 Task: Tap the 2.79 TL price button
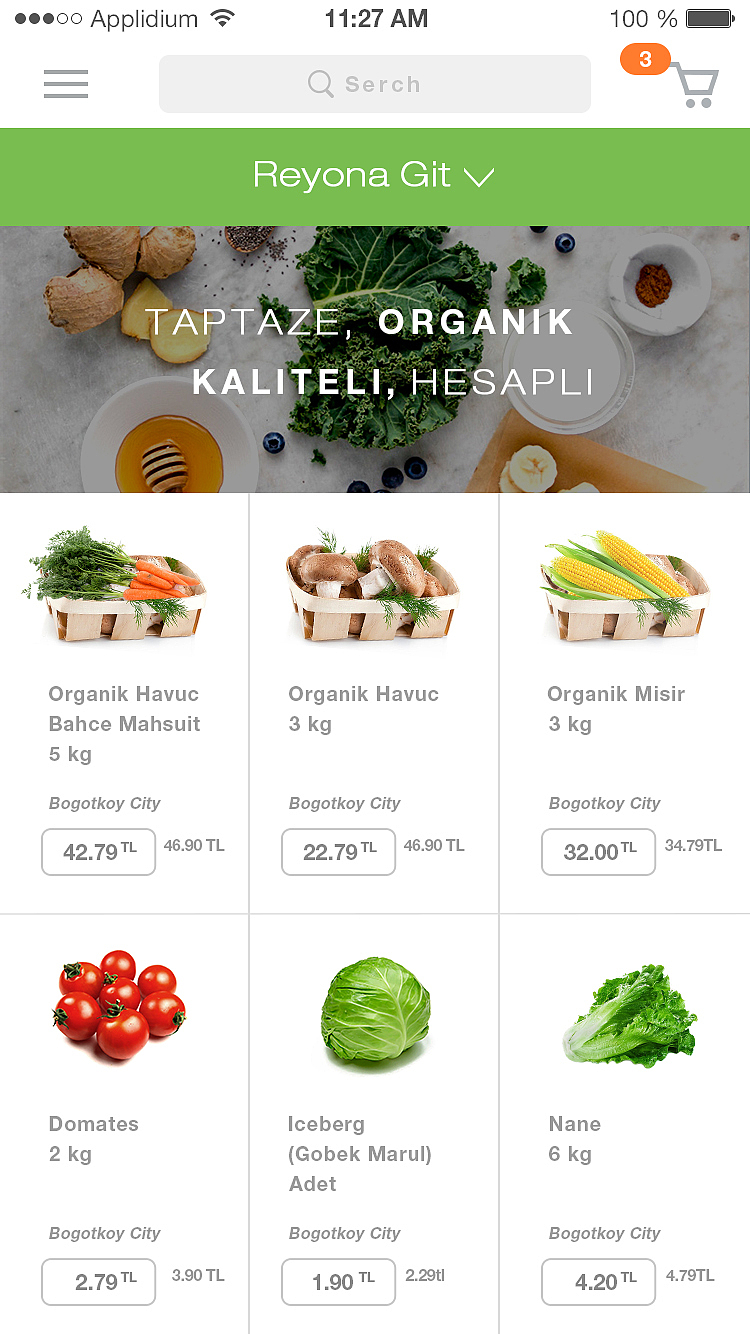pos(98,1282)
